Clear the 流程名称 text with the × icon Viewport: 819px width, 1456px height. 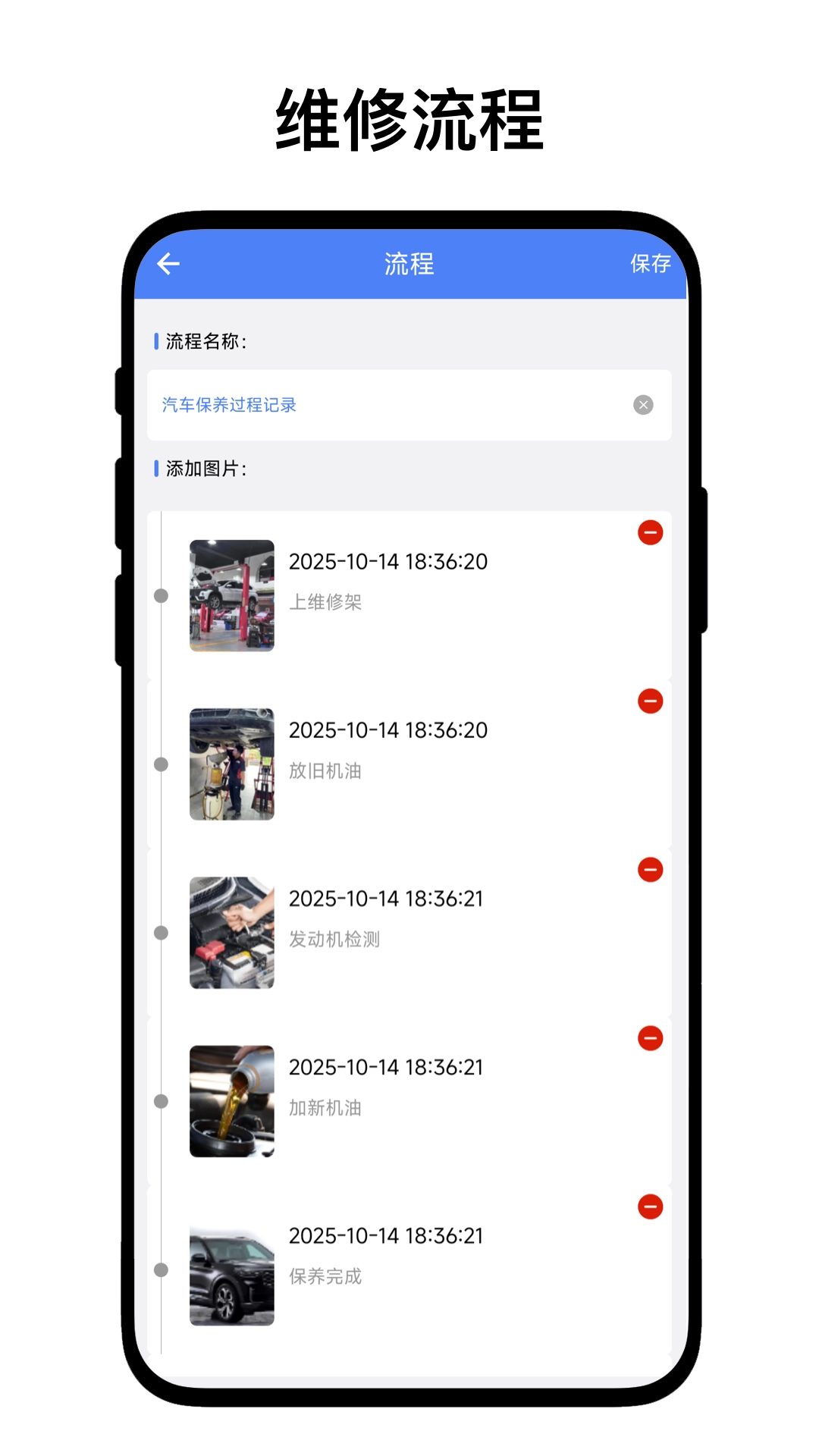(x=642, y=406)
